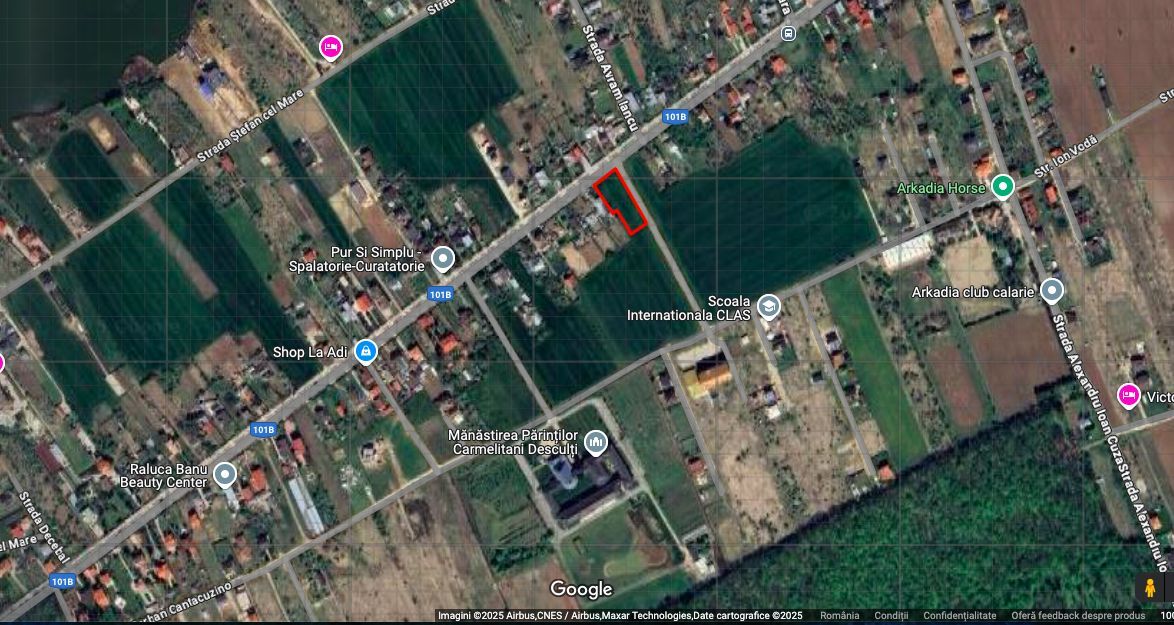The image size is (1174, 625).
Task: Open Scoala Internationala CLAS marker
Action: (x=768, y=306)
